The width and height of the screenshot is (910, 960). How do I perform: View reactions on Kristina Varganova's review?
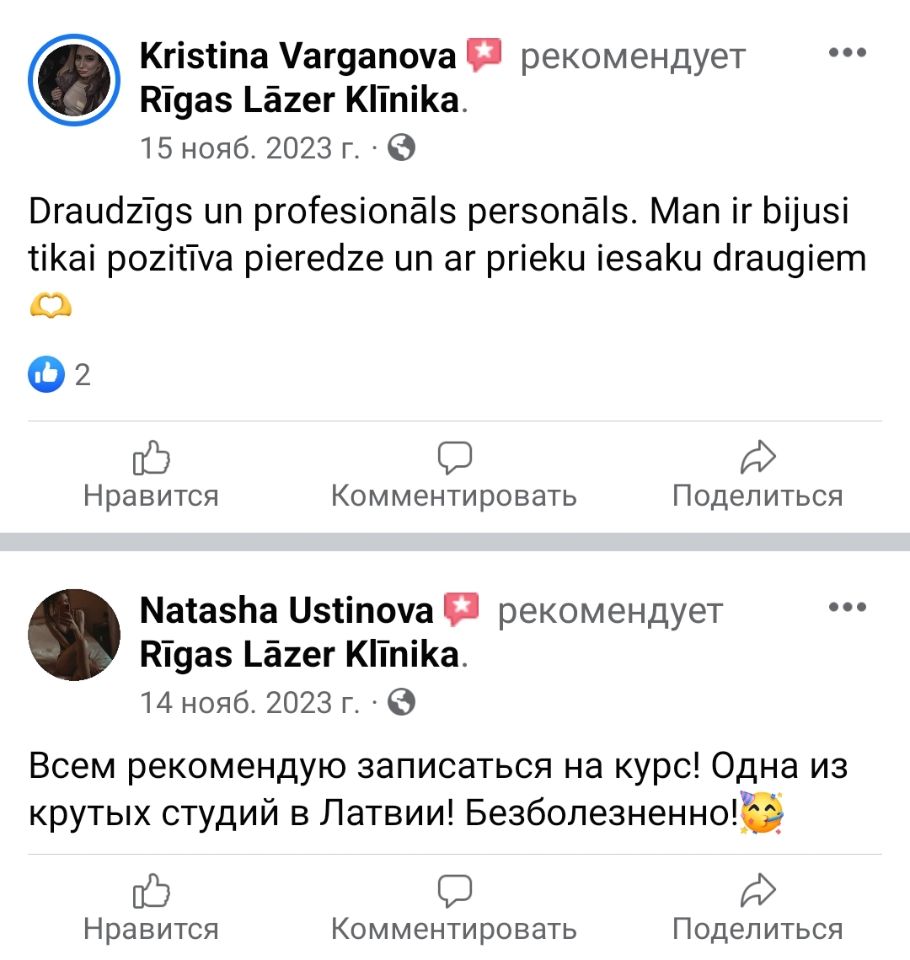click(x=60, y=374)
